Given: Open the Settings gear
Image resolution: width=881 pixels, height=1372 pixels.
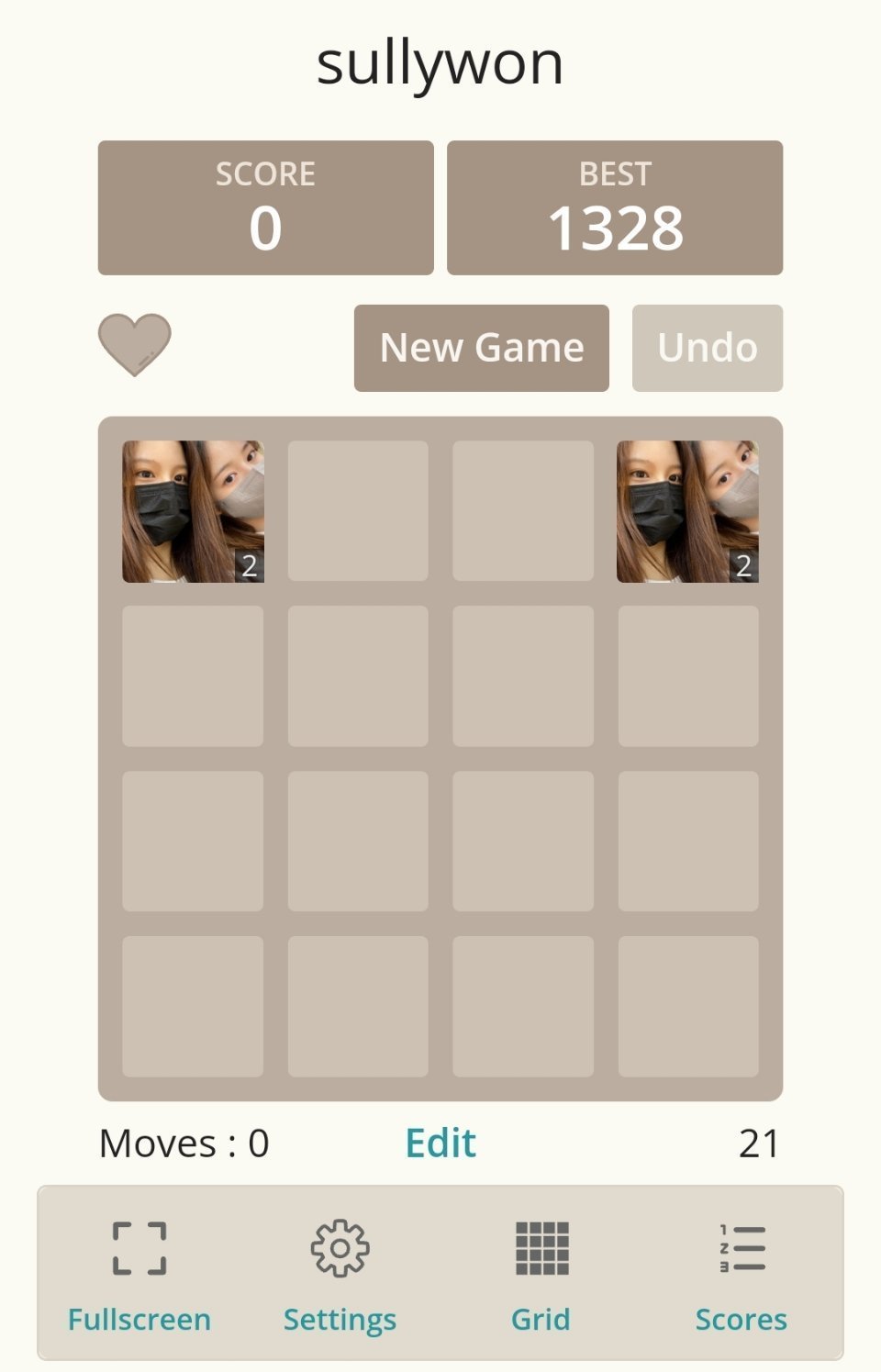Looking at the screenshot, I should click(x=340, y=1271).
